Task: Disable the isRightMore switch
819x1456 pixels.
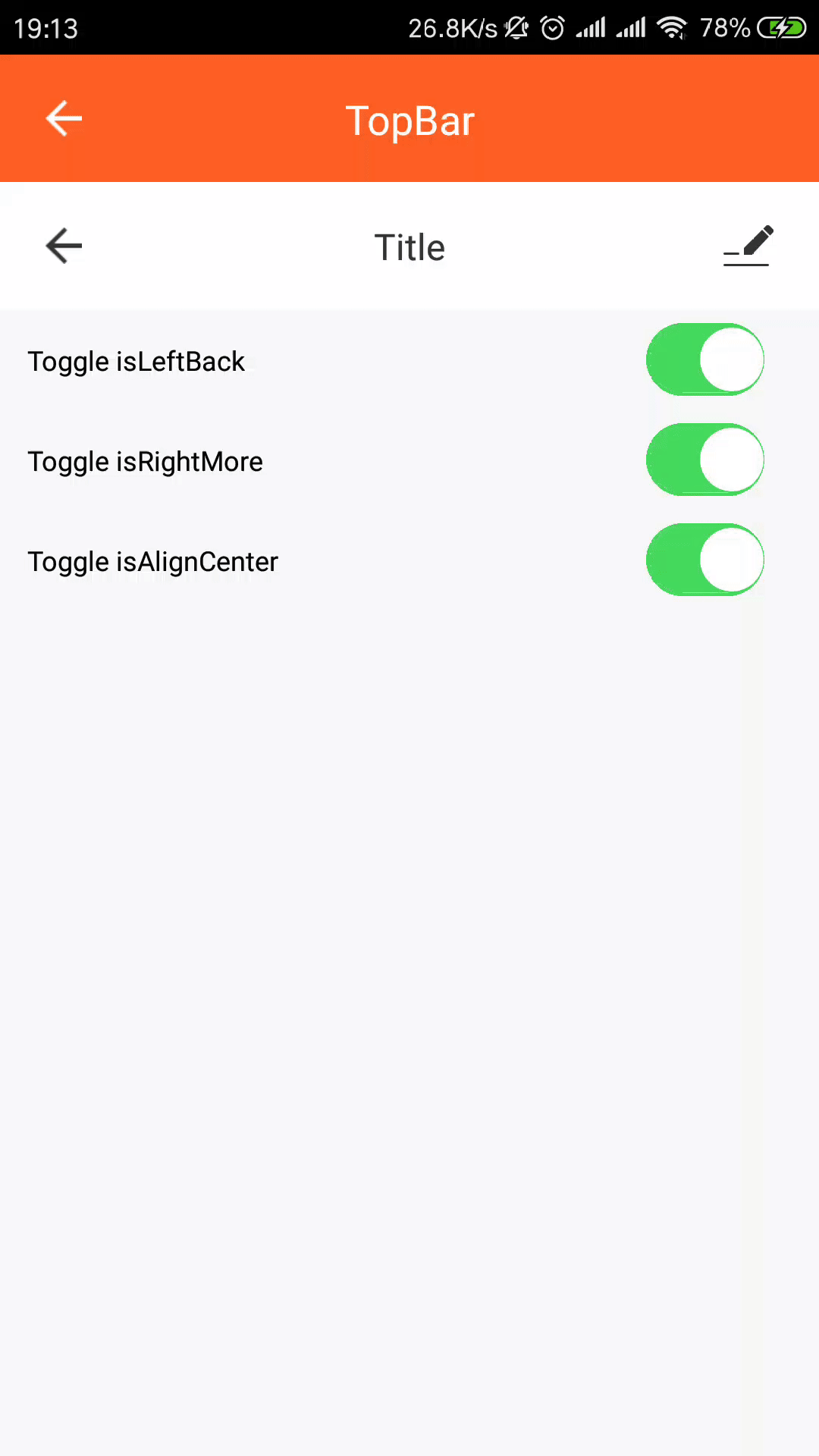Action: click(x=705, y=460)
